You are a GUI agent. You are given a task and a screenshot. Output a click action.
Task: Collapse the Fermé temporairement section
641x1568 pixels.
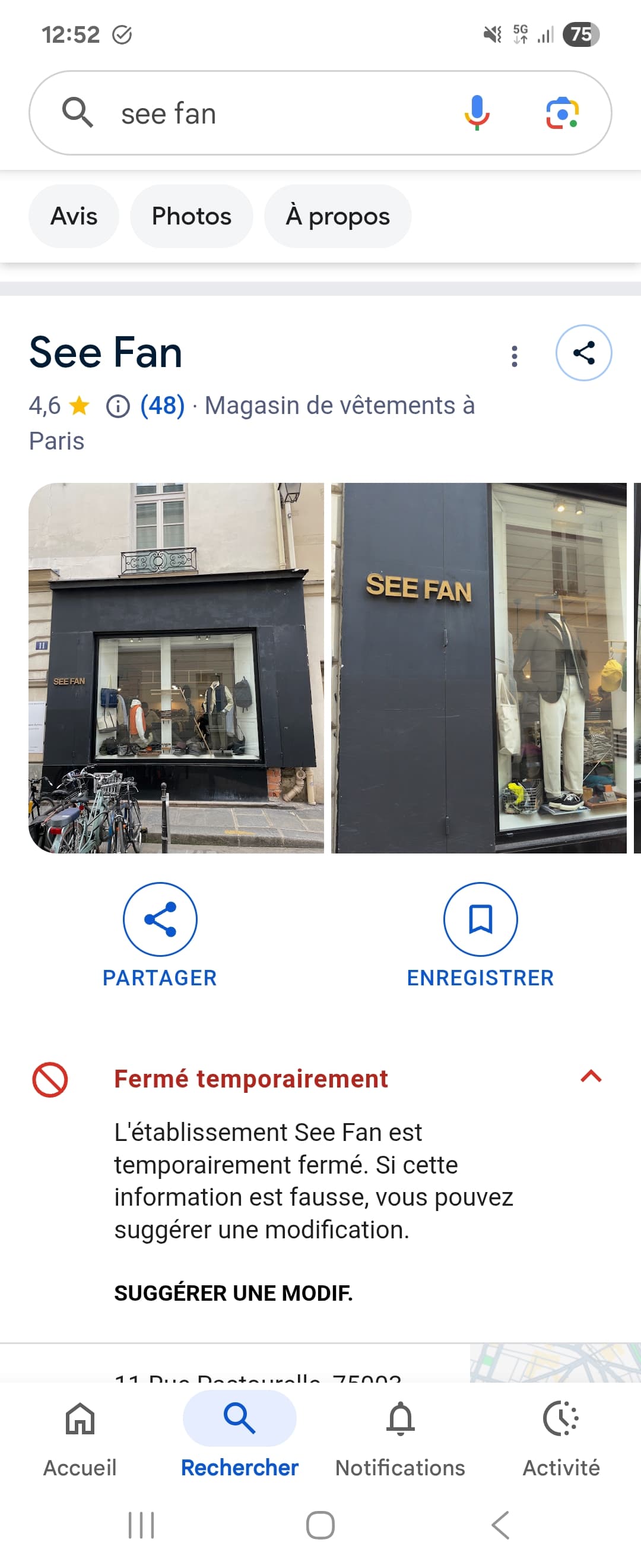[591, 1076]
